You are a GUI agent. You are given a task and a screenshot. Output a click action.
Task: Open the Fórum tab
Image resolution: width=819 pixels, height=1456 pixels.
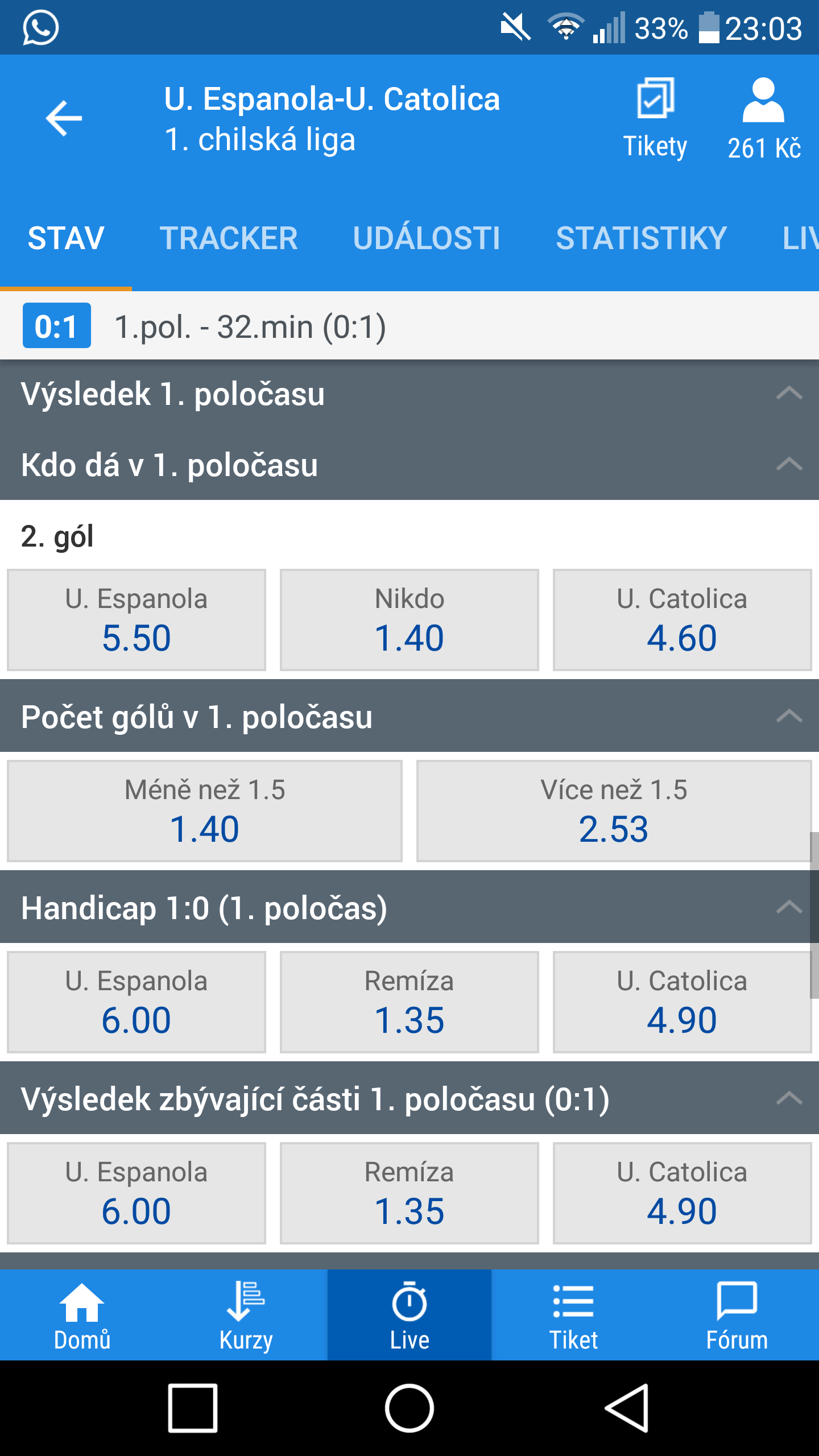[x=737, y=1315]
